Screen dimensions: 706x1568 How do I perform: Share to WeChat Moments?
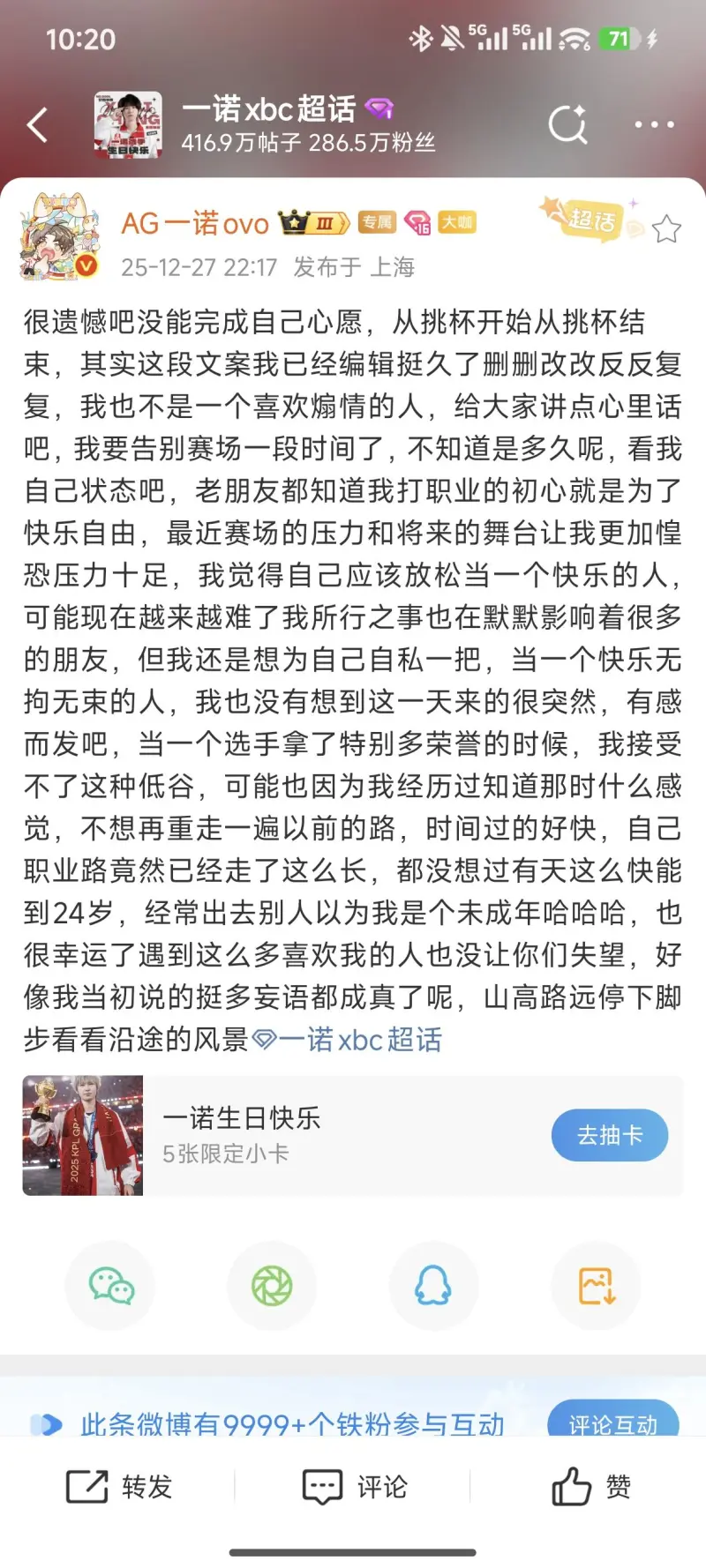(x=272, y=1286)
